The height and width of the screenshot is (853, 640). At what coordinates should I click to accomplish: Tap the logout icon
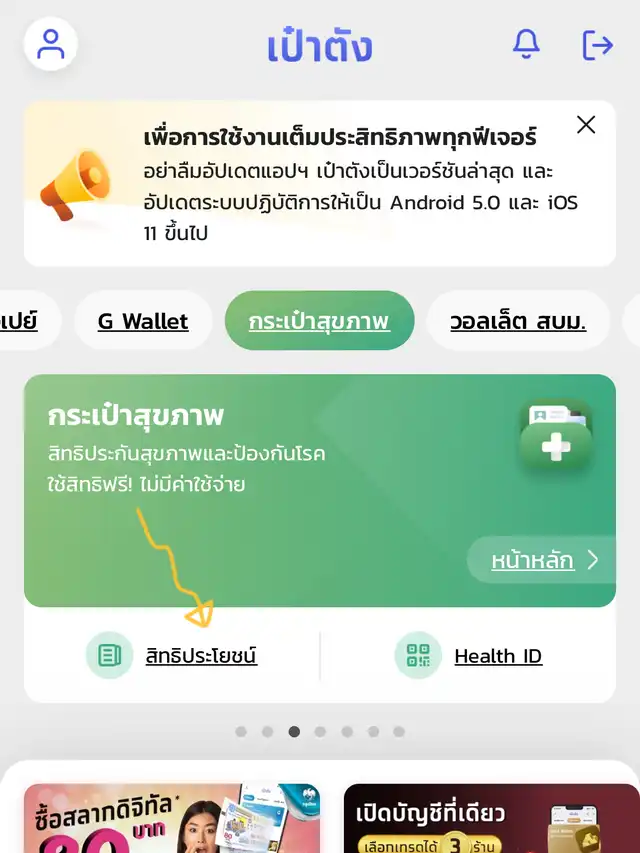click(x=597, y=44)
